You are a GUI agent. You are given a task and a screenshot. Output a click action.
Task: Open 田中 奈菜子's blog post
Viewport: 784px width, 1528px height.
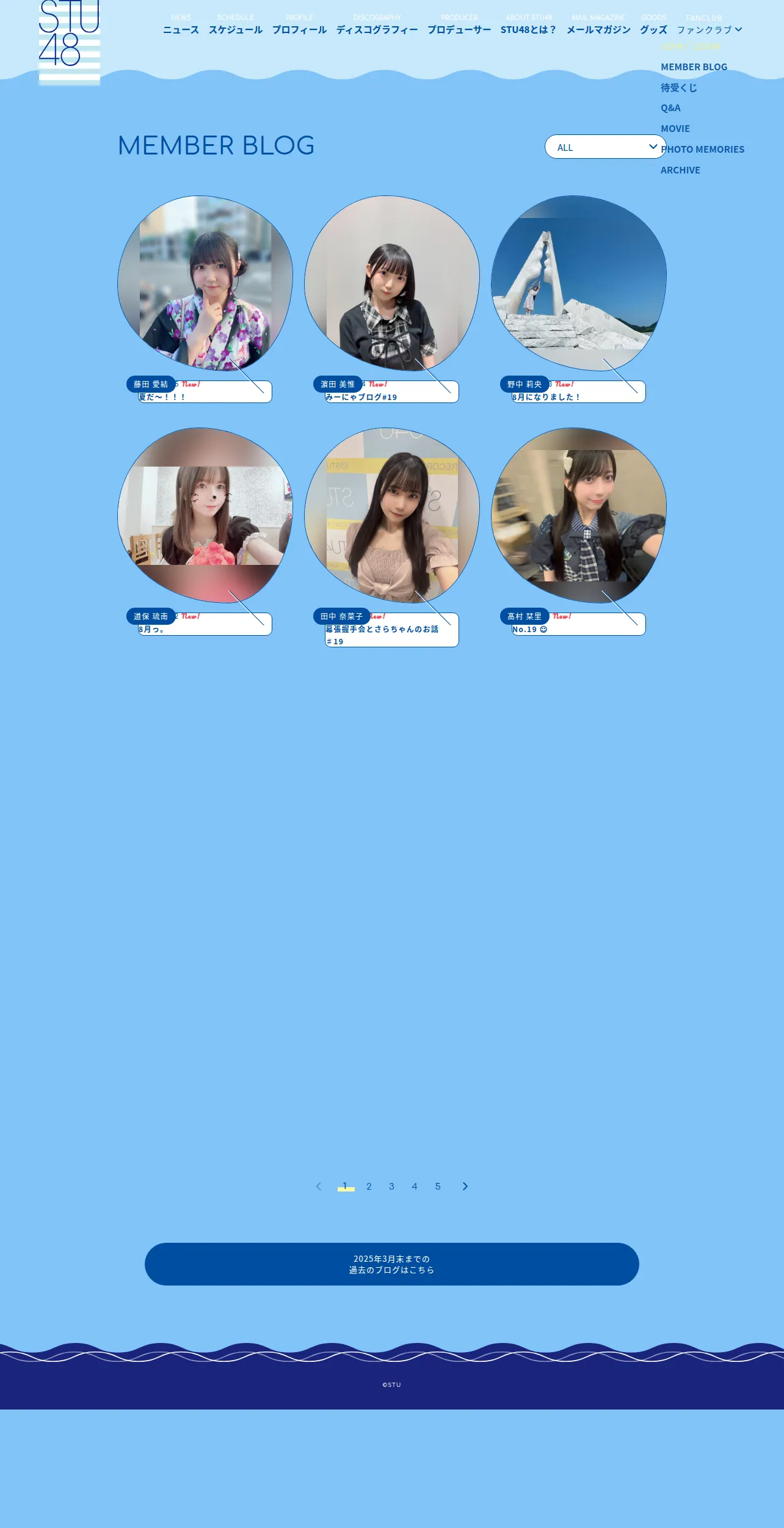pos(392,537)
